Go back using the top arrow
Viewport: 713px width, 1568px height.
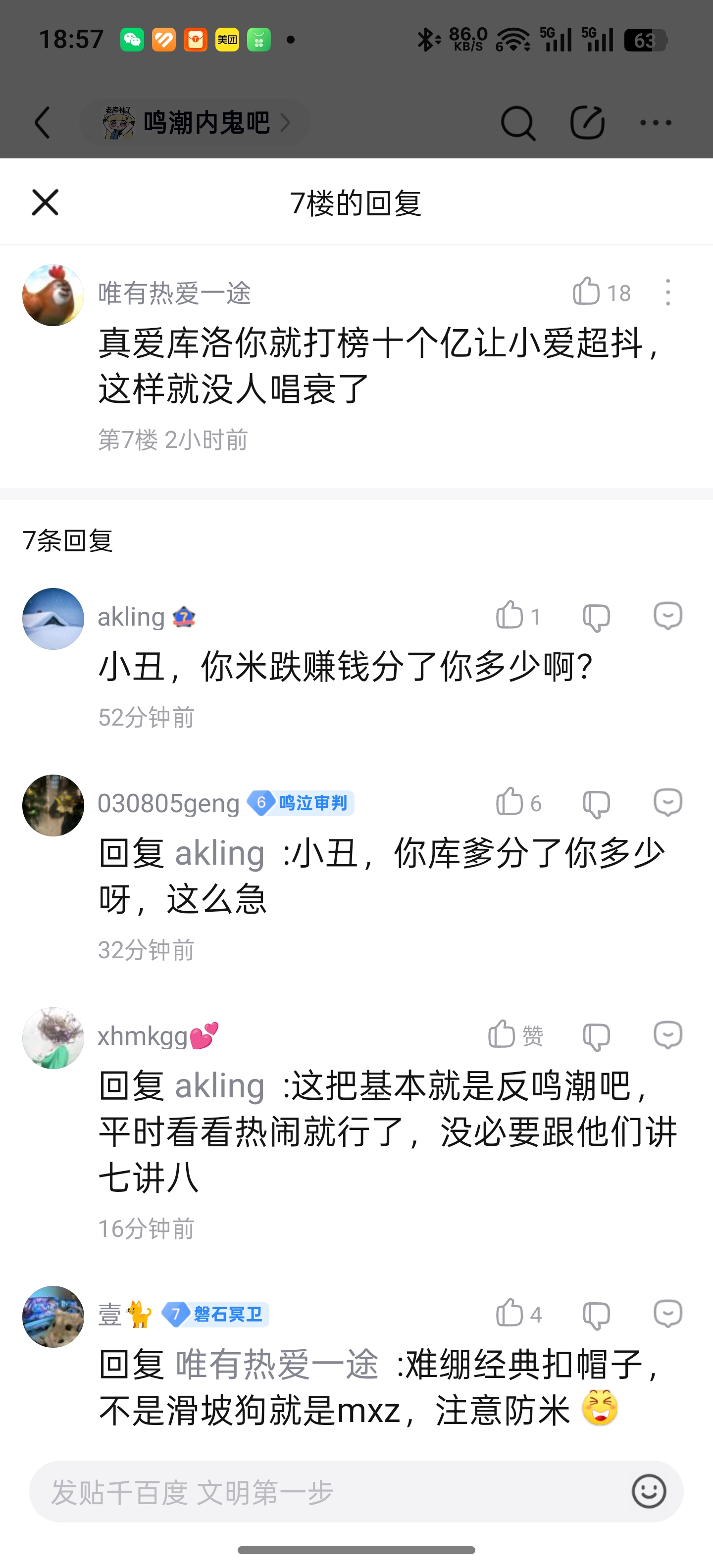pos(43,123)
